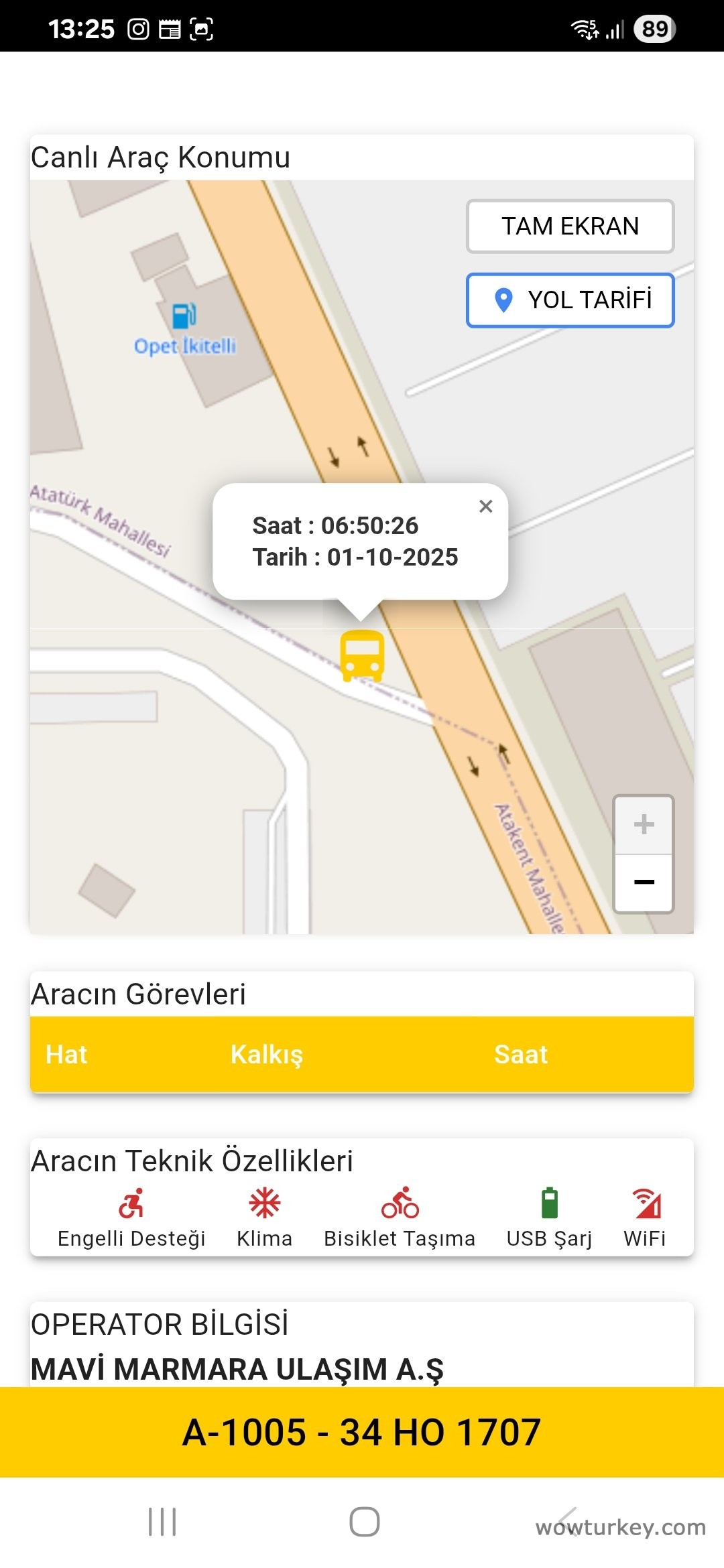Tap the yellow bus marker on map
724x1568 pixels.
[x=362, y=655]
